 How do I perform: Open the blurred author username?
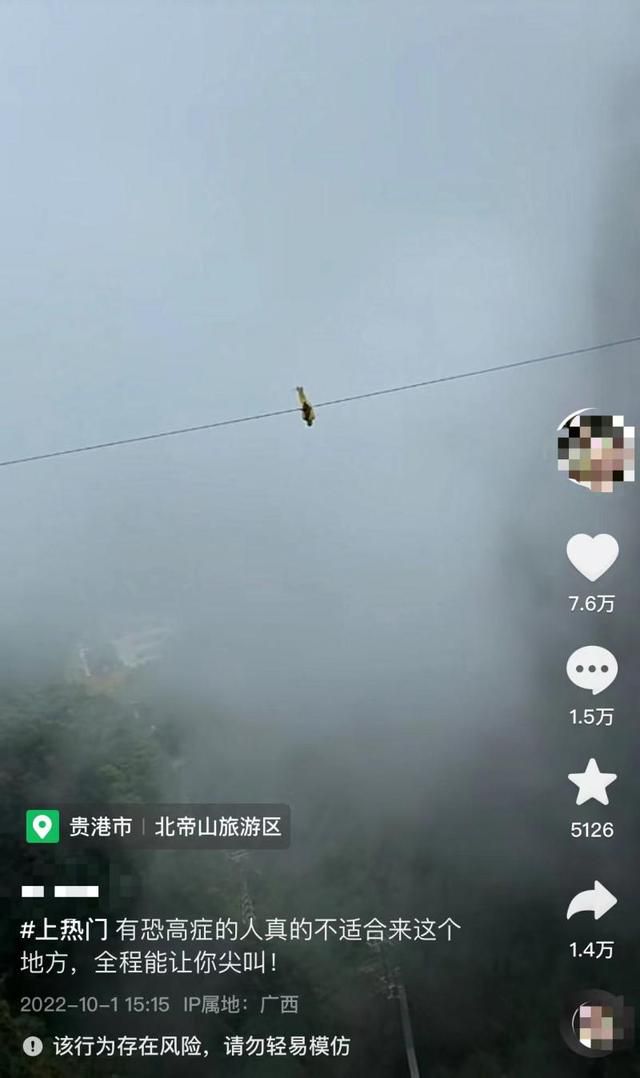[60, 891]
